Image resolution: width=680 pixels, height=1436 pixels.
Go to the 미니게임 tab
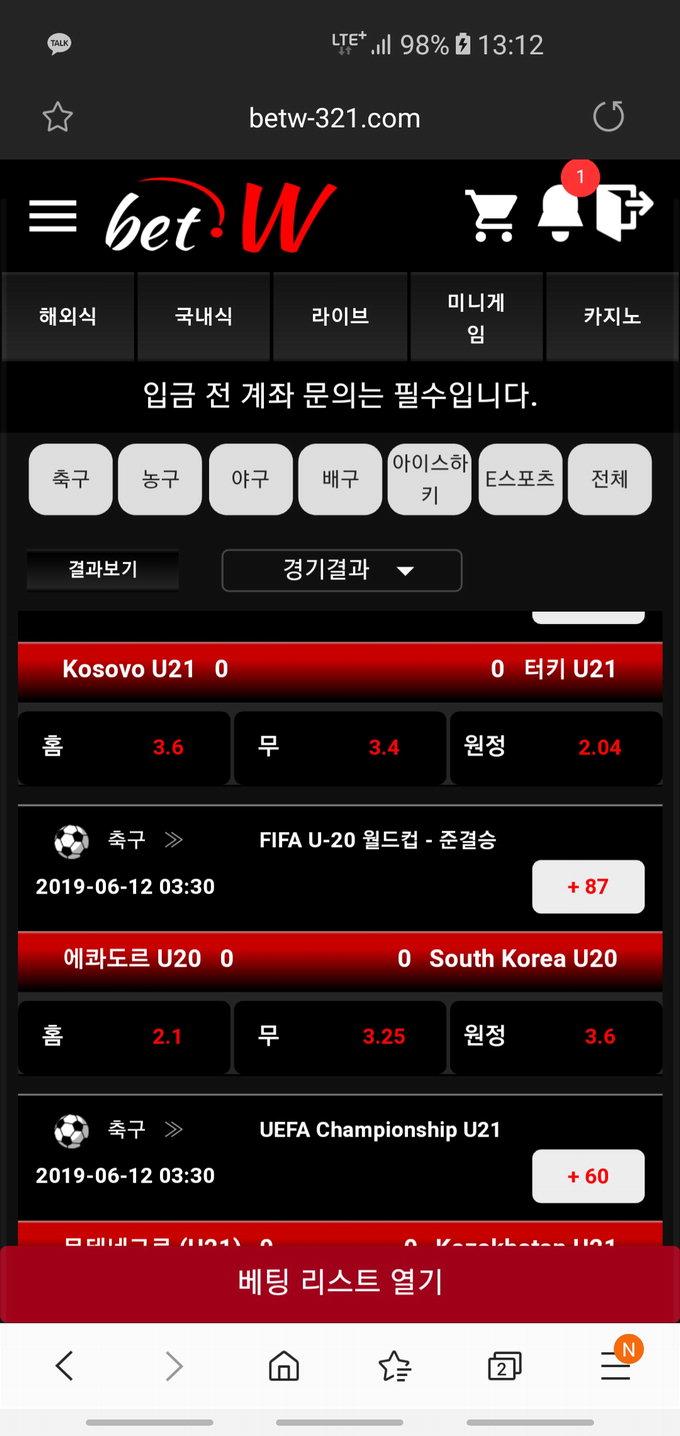coord(476,317)
